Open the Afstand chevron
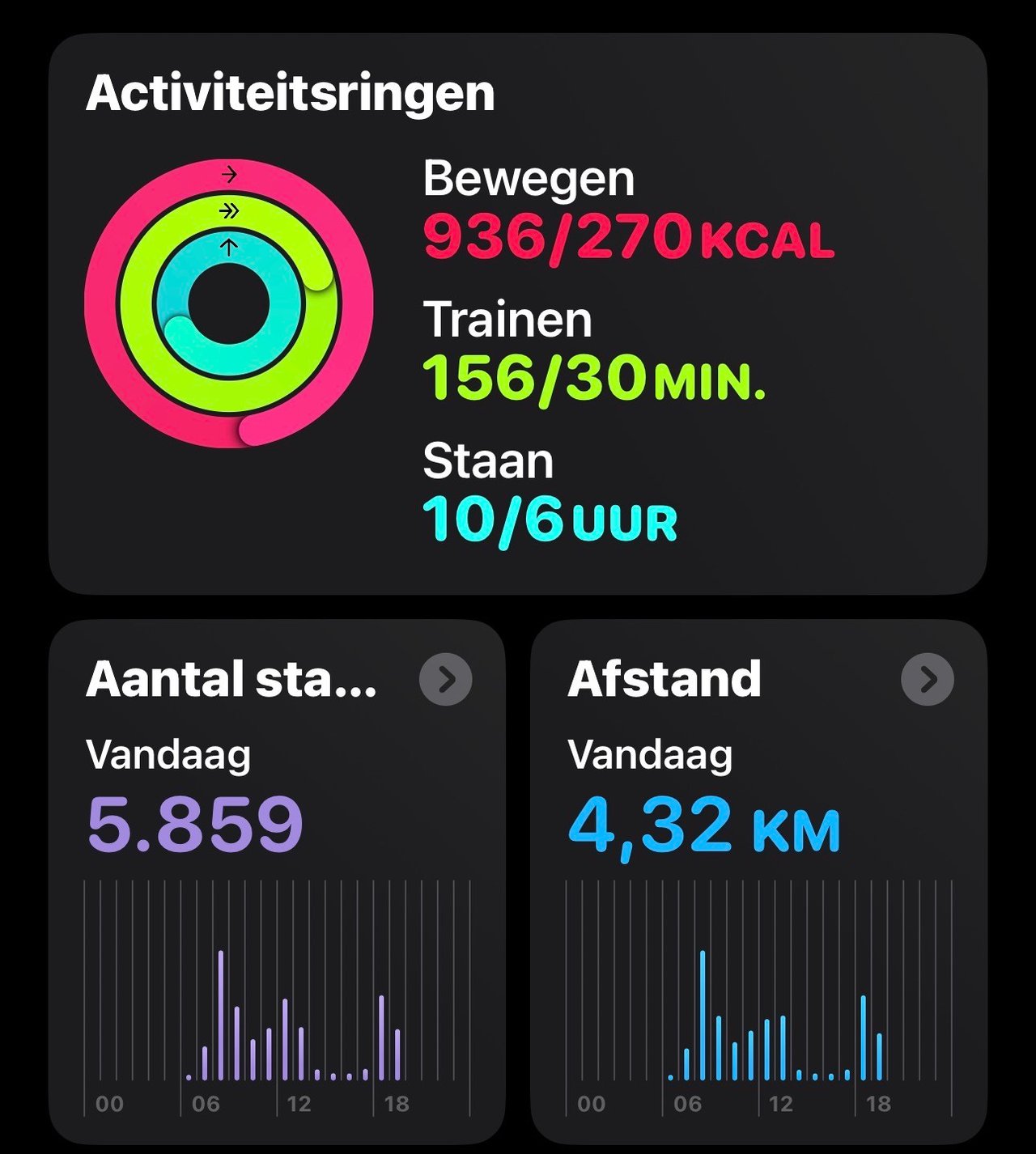The height and width of the screenshot is (1154, 1036). 928,679
